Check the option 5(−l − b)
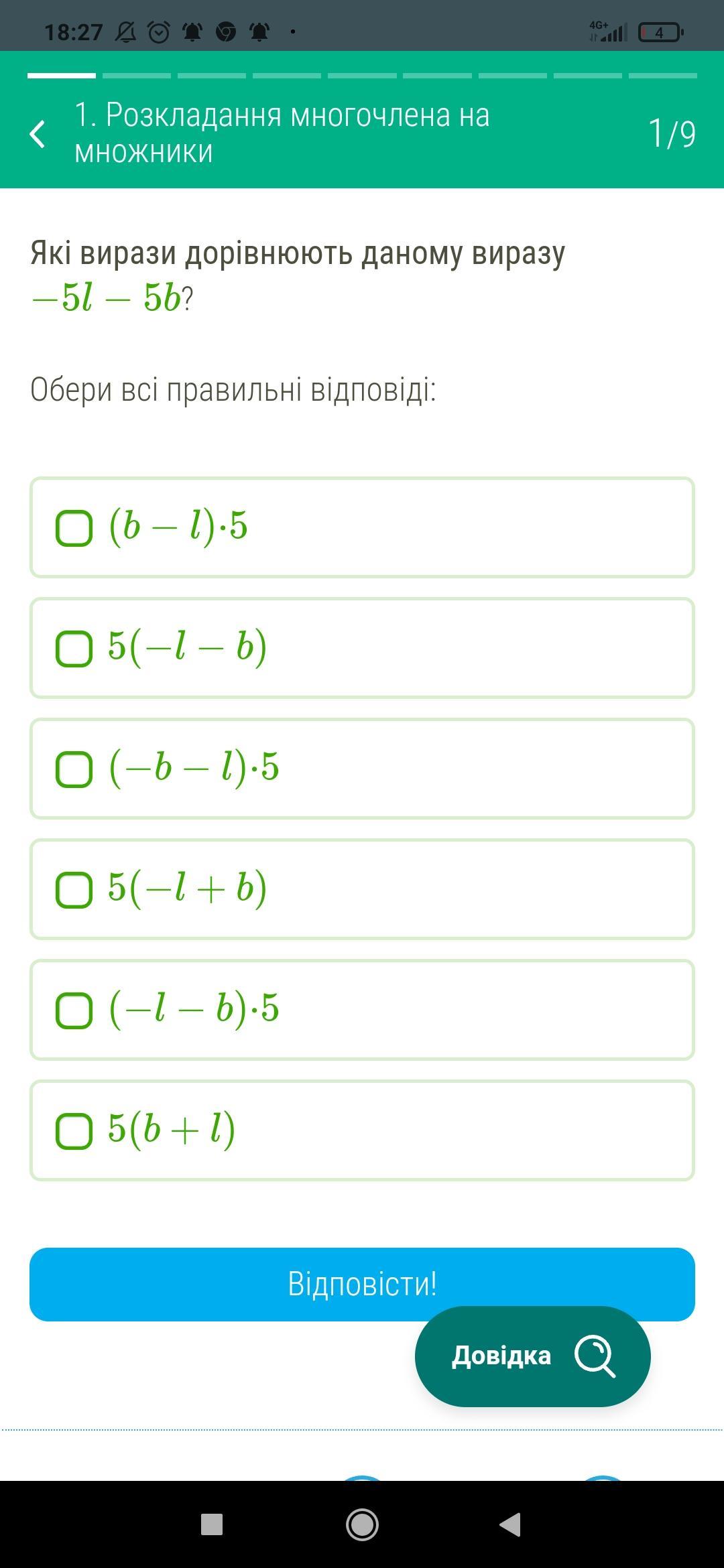This screenshot has height=1568, width=724. (362, 648)
